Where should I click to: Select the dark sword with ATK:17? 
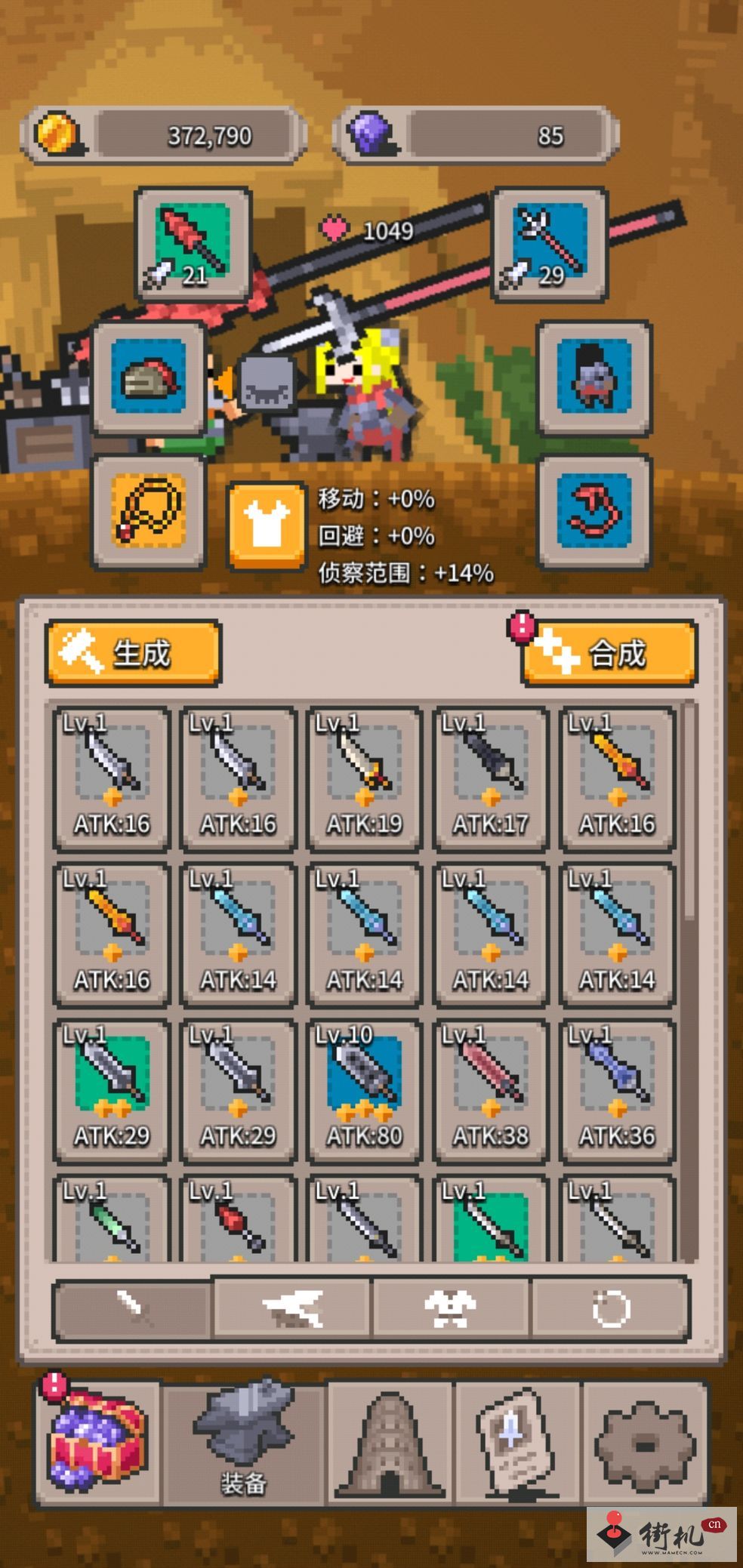coord(491,778)
